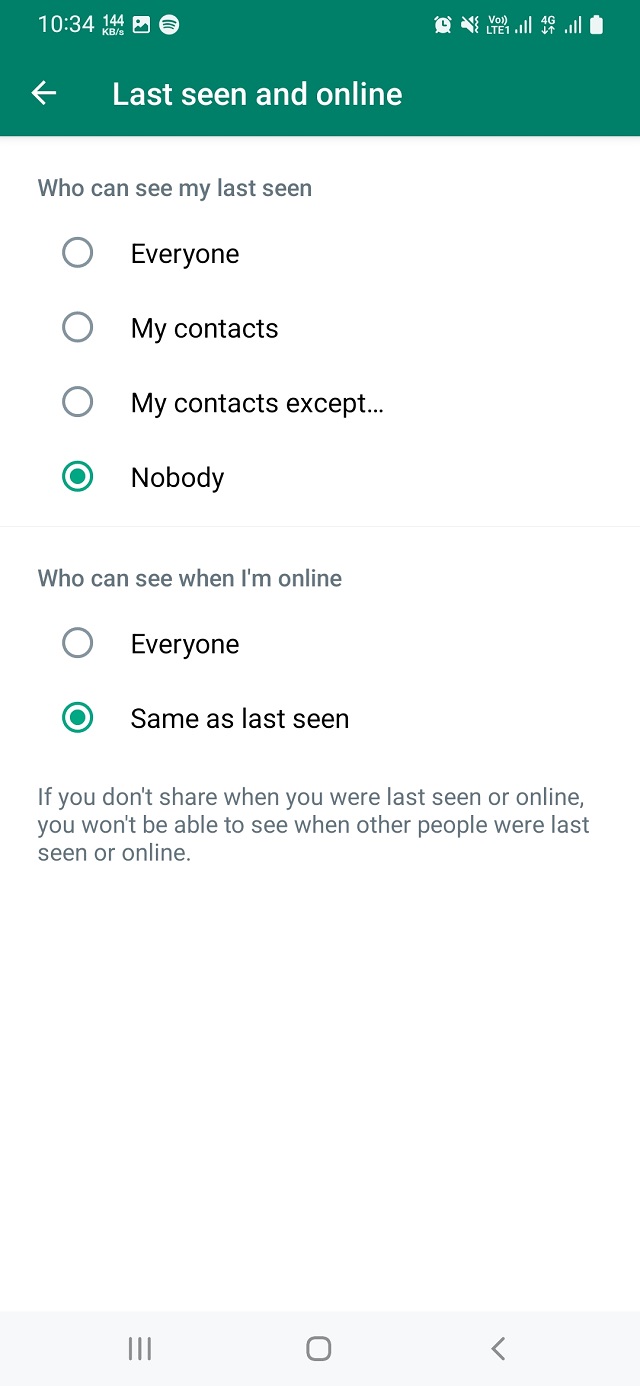Image resolution: width=640 pixels, height=1386 pixels.
Task: Tap the Nobody last seen option
Action: point(78,477)
